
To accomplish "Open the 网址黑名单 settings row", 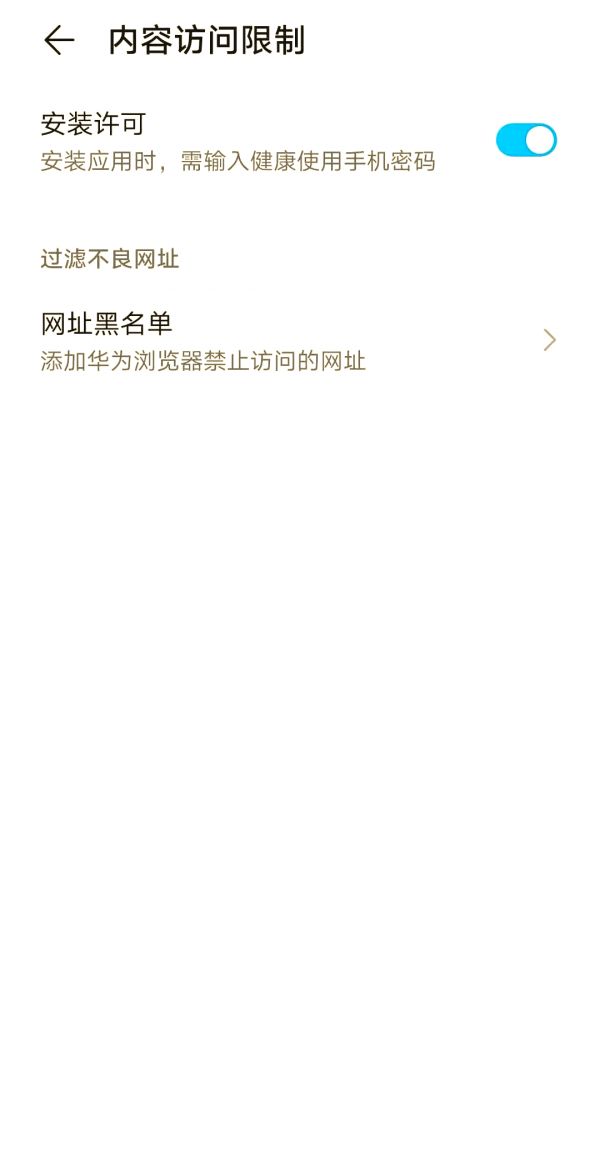I will click(x=300, y=340).
